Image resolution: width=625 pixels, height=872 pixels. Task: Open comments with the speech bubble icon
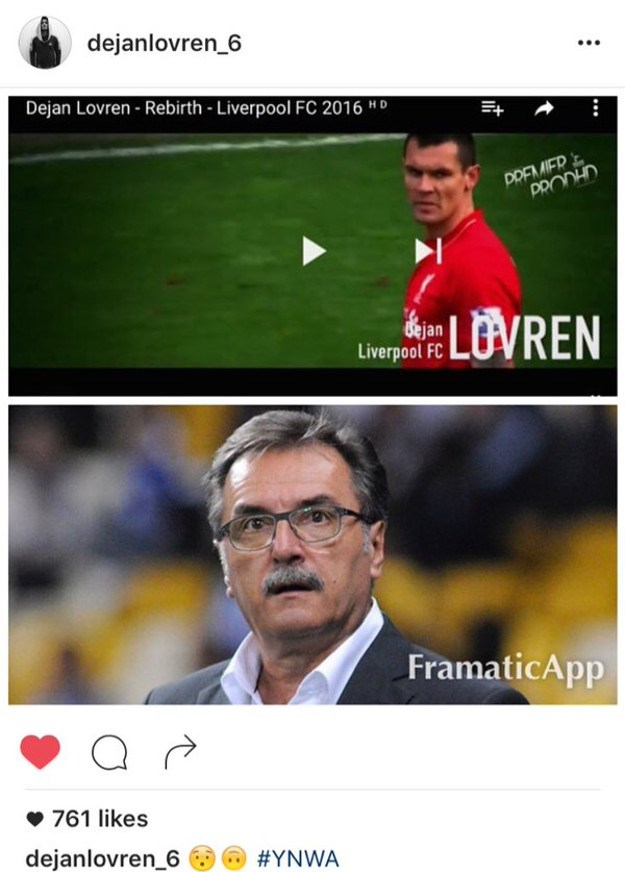point(108,753)
